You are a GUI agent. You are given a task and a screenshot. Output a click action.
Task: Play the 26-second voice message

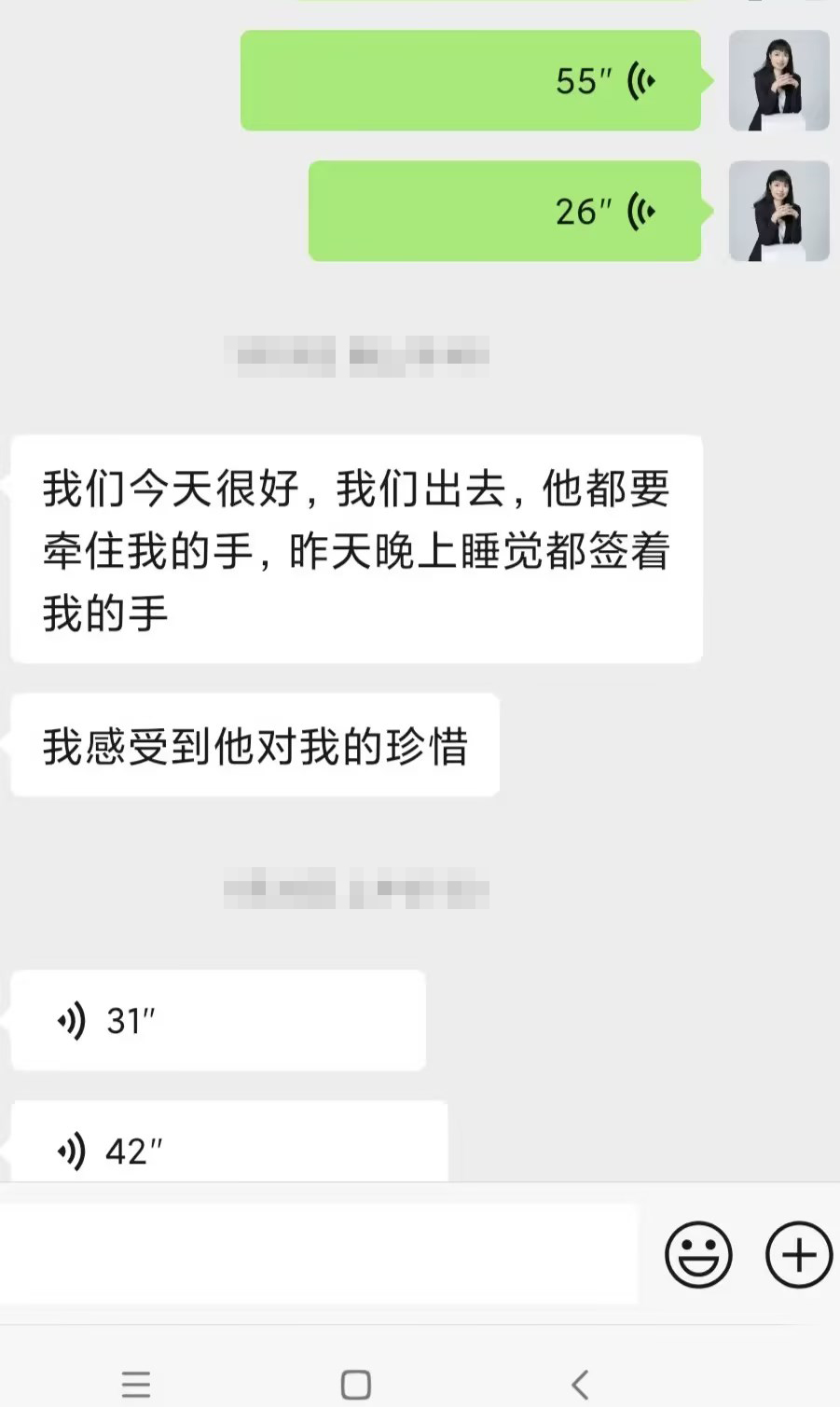pos(504,212)
